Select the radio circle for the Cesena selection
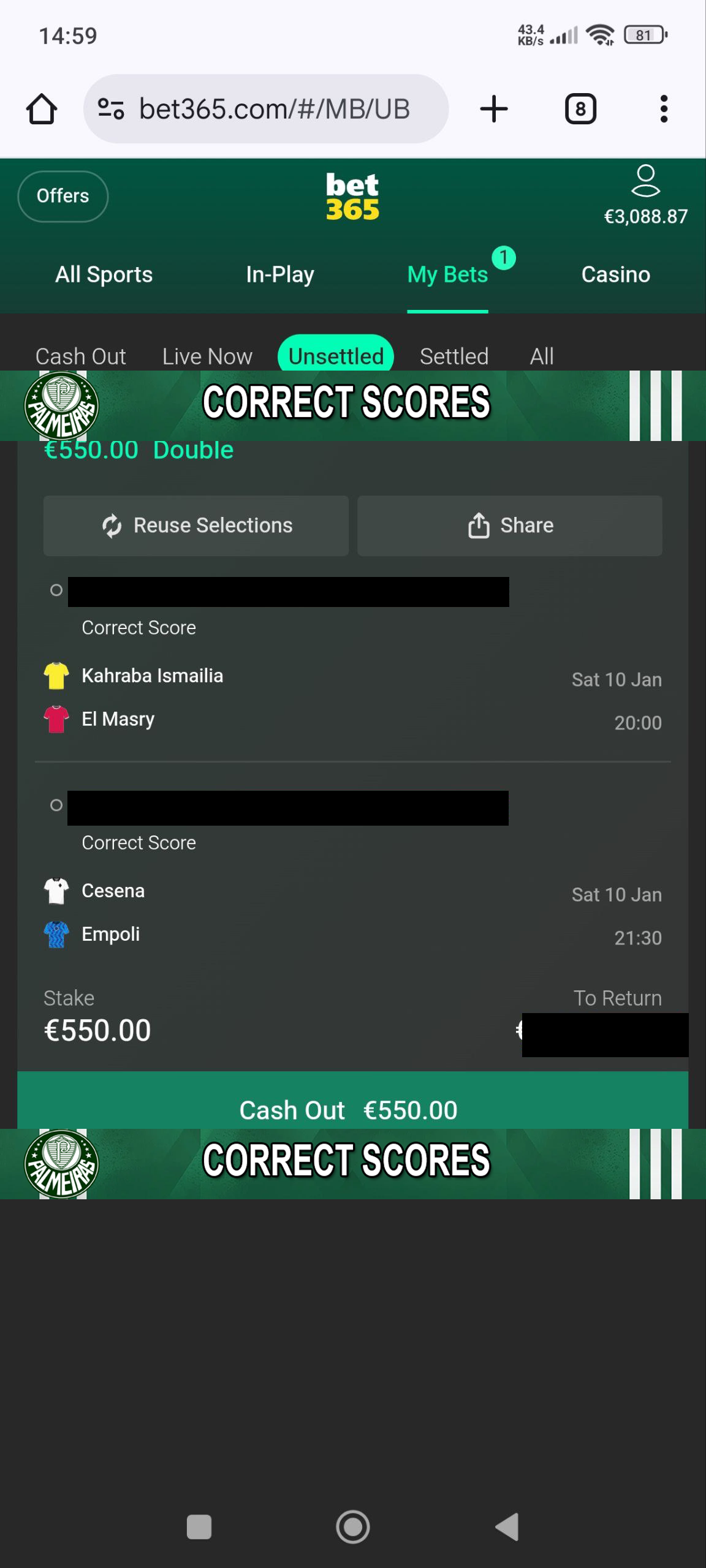This screenshot has height=1568, width=706. [57, 805]
